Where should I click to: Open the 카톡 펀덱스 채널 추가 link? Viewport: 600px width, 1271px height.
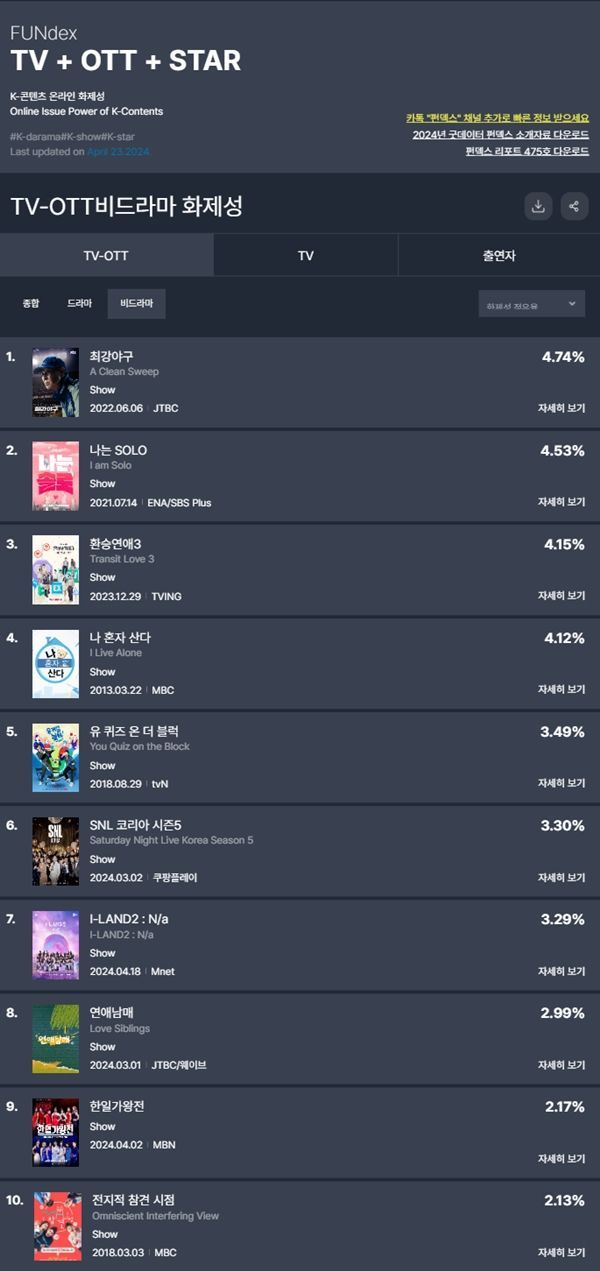tap(497, 118)
